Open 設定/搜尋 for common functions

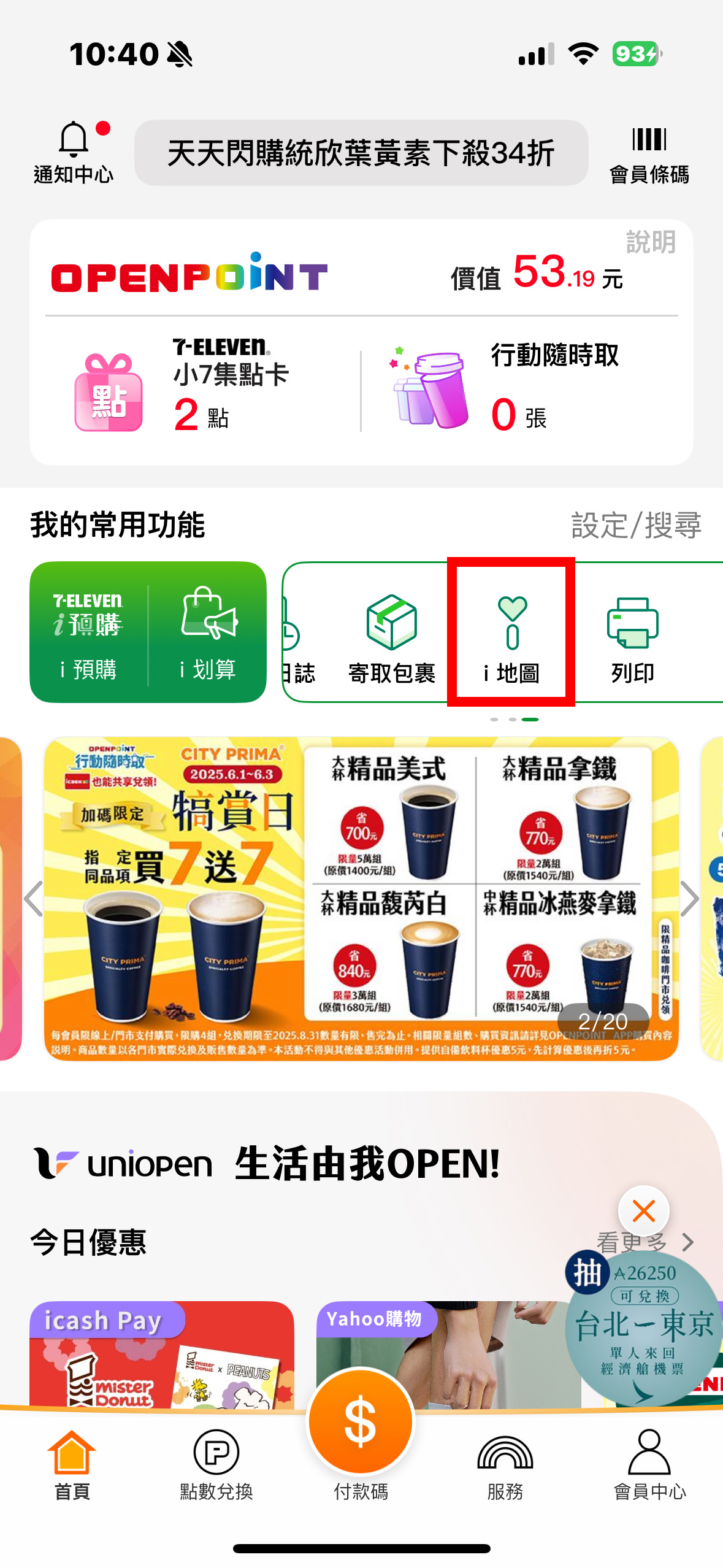point(636,525)
